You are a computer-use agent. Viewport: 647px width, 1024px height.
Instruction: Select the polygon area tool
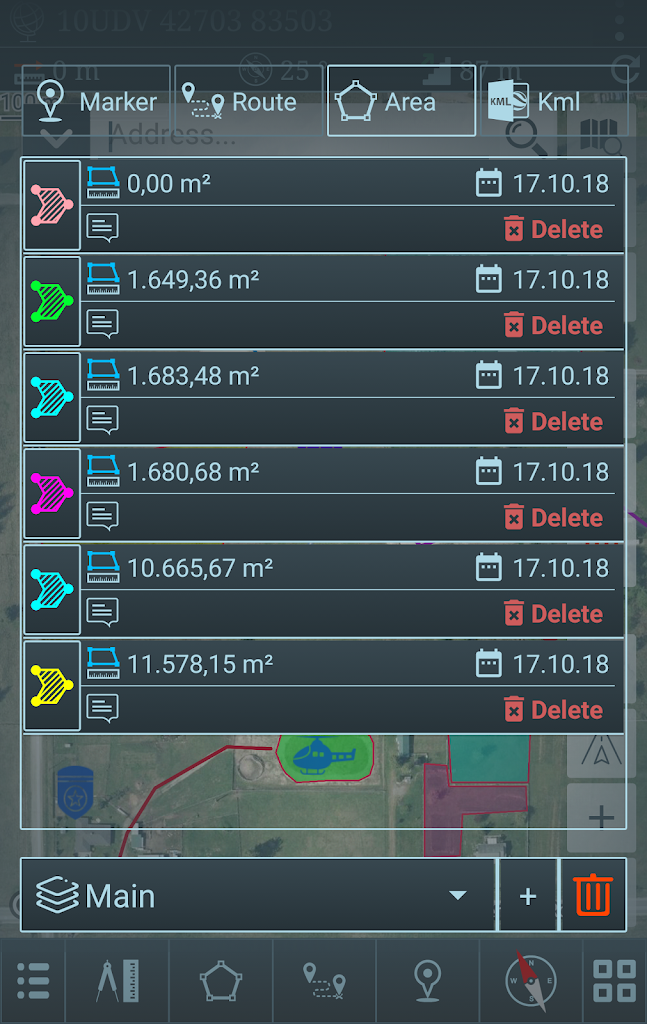[x=220, y=981]
